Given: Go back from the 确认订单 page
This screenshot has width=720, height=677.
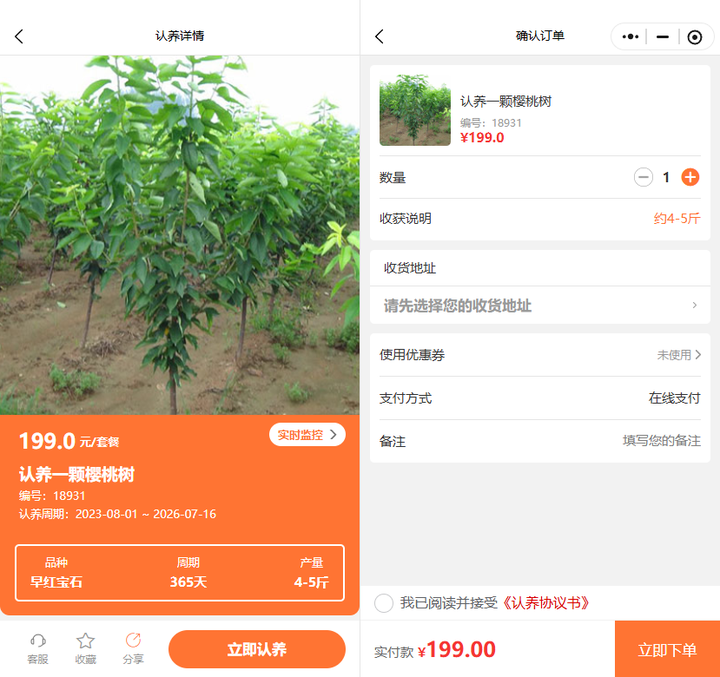Looking at the screenshot, I should pos(379,37).
